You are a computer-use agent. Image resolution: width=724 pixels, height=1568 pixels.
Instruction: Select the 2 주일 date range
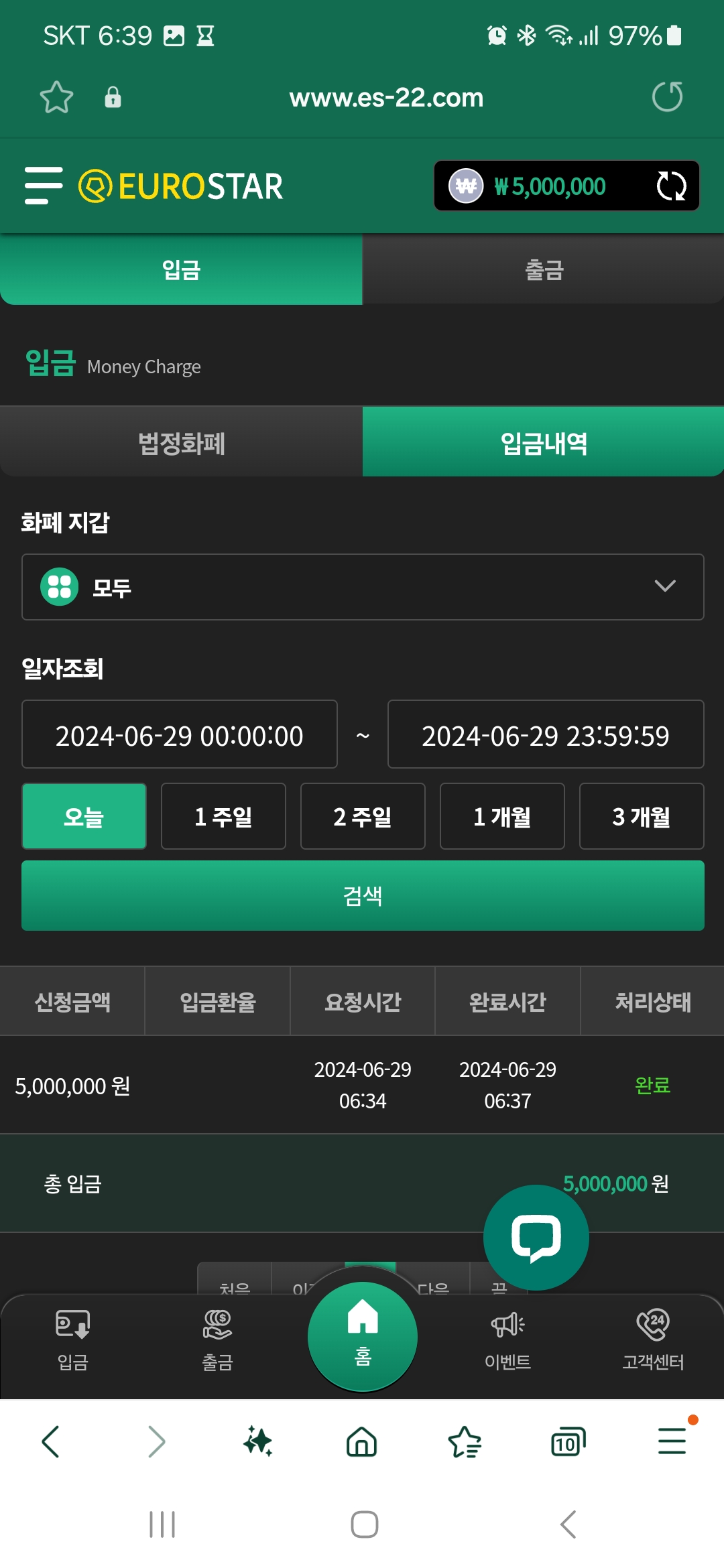pos(363,816)
